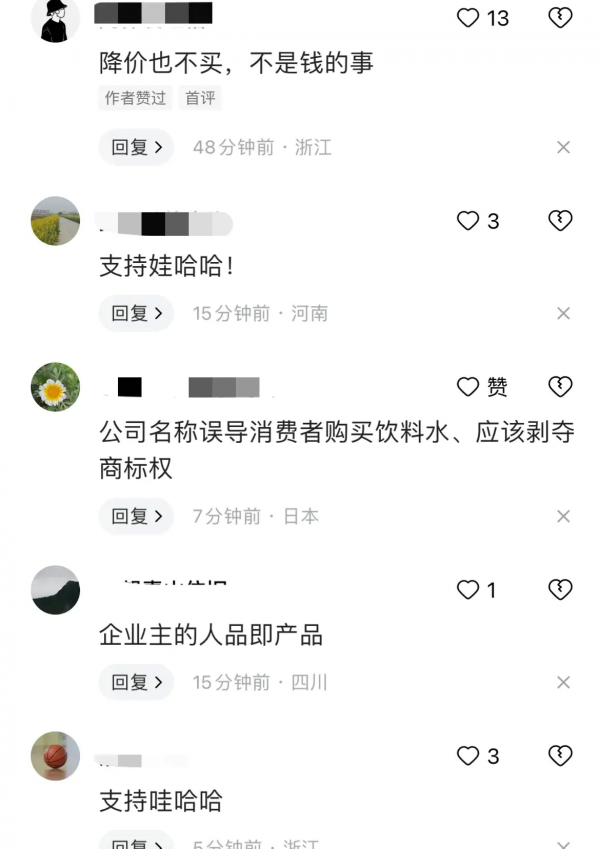Dislike the comment "支持娃哈哈！"
This screenshot has height=849, width=600.
[561, 221]
